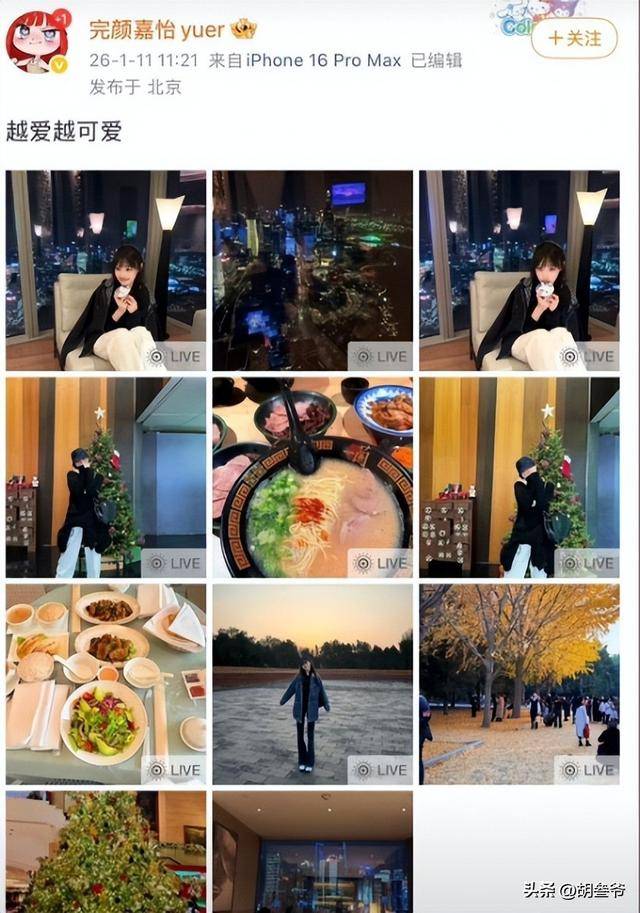Open the night city aerial view photo
The height and width of the screenshot is (913, 640).
pyautogui.click(x=312, y=270)
